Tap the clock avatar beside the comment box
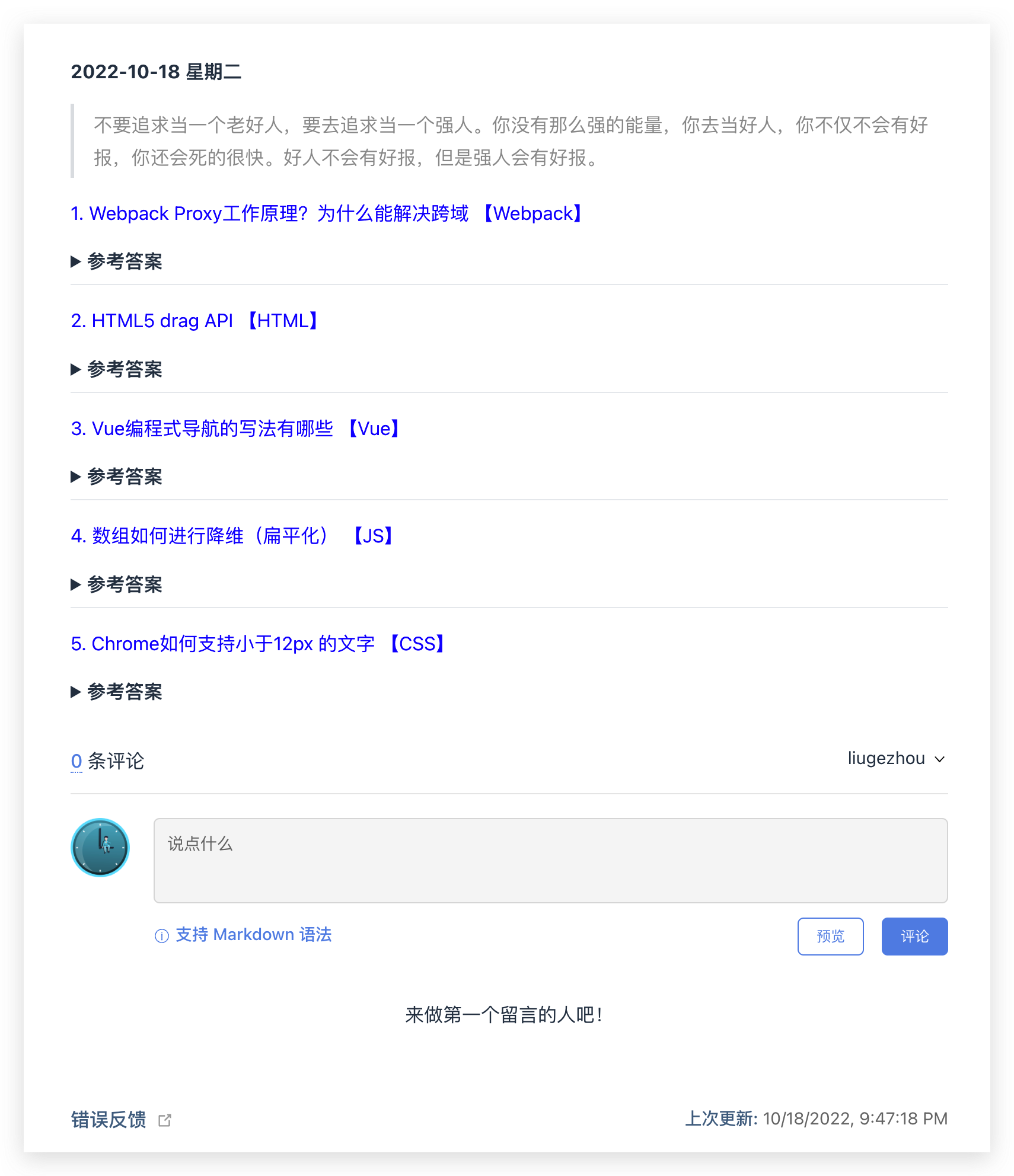 click(x=100, y=848)
